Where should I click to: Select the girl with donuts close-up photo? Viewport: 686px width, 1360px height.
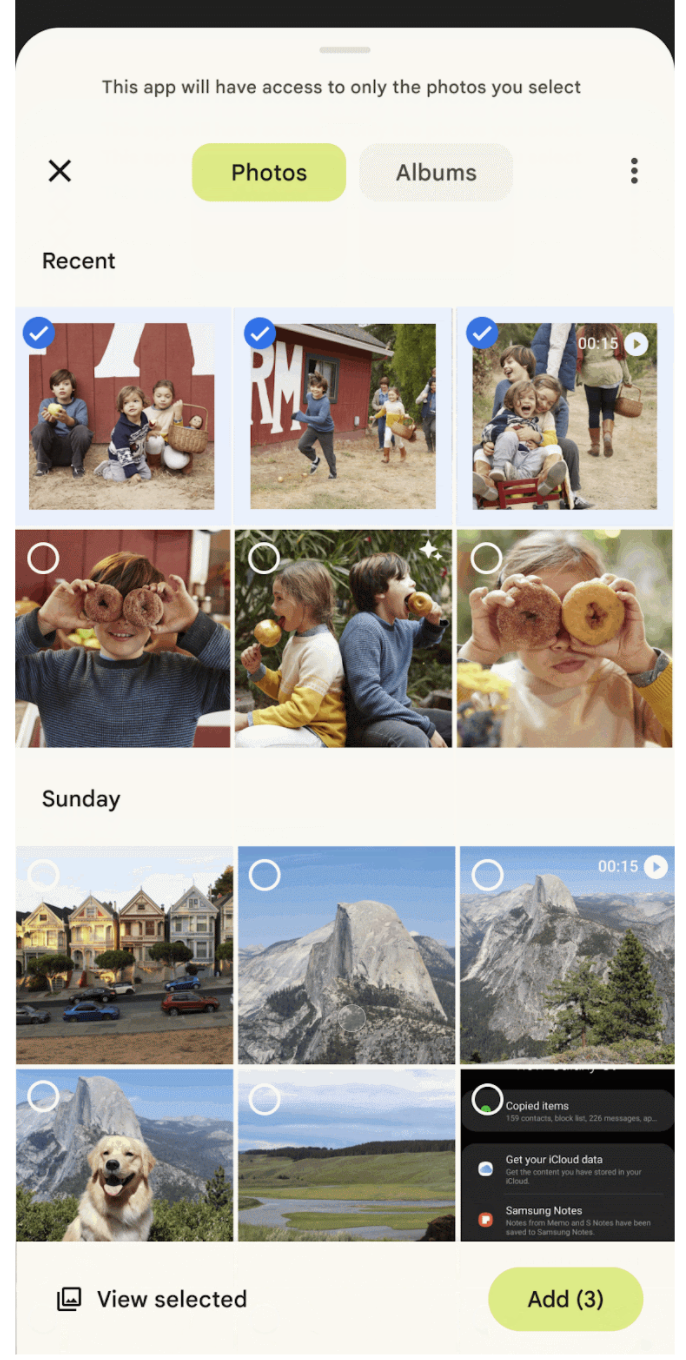[x=564, y=638]
